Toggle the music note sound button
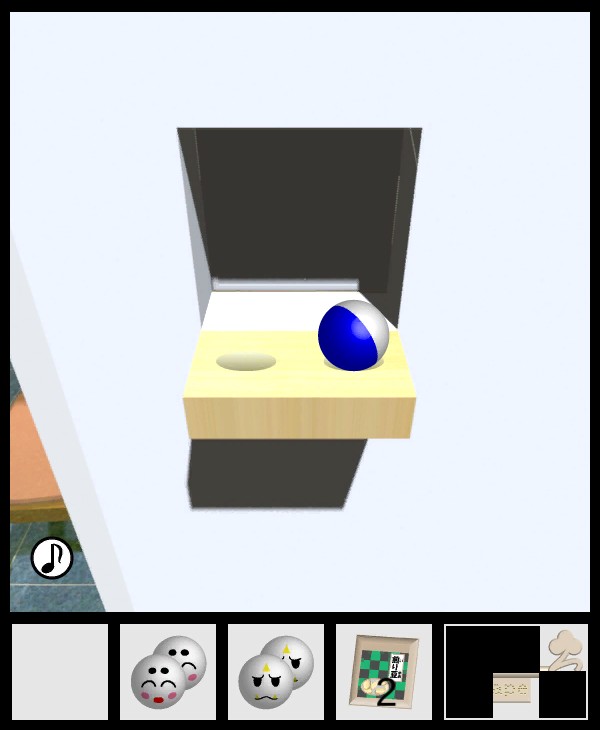The width and height of the screenshot is (600, 730). (52, 558)
